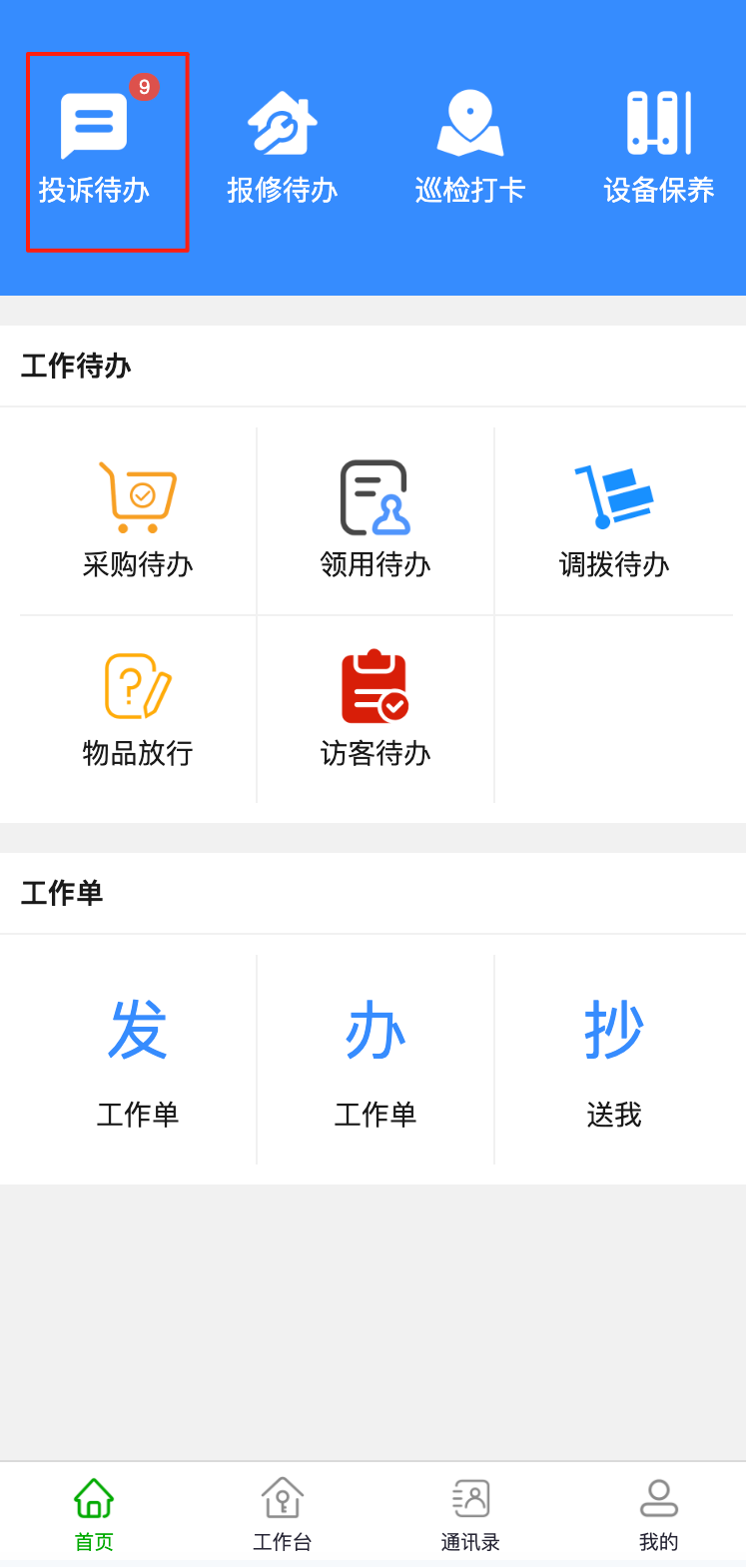
Task: Switch to the 工作台 tab
Action: (x=283, y=1514)
